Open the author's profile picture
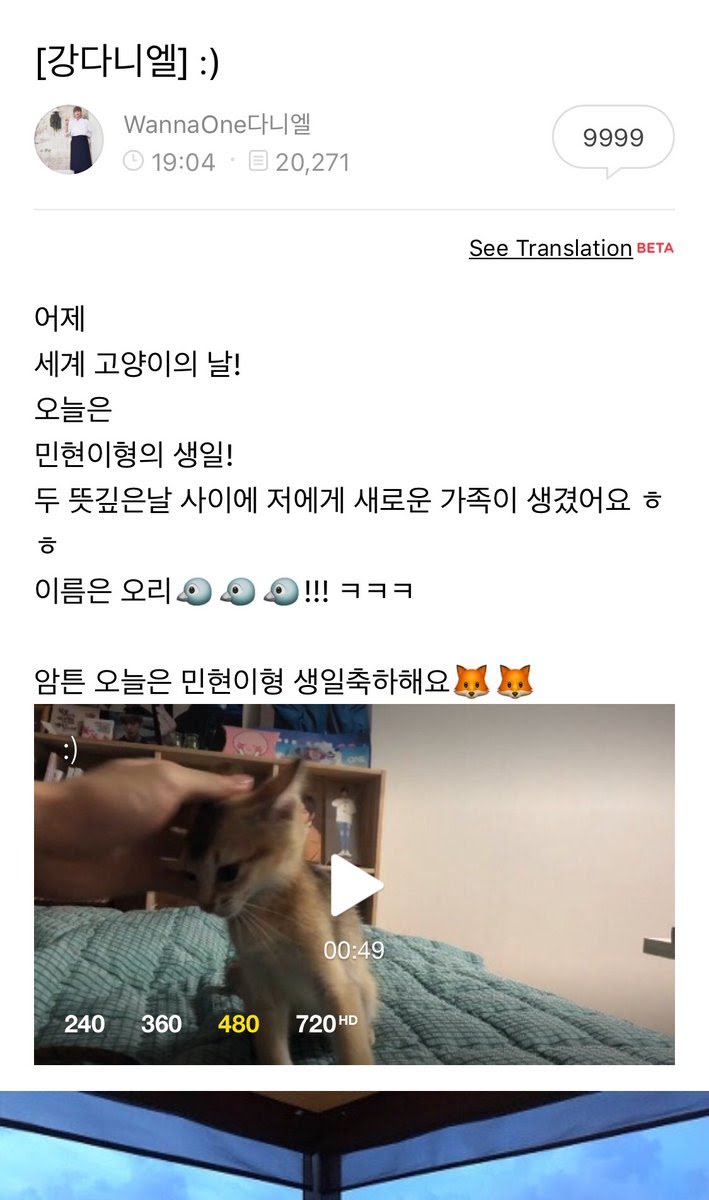 (x=69, y=139)
